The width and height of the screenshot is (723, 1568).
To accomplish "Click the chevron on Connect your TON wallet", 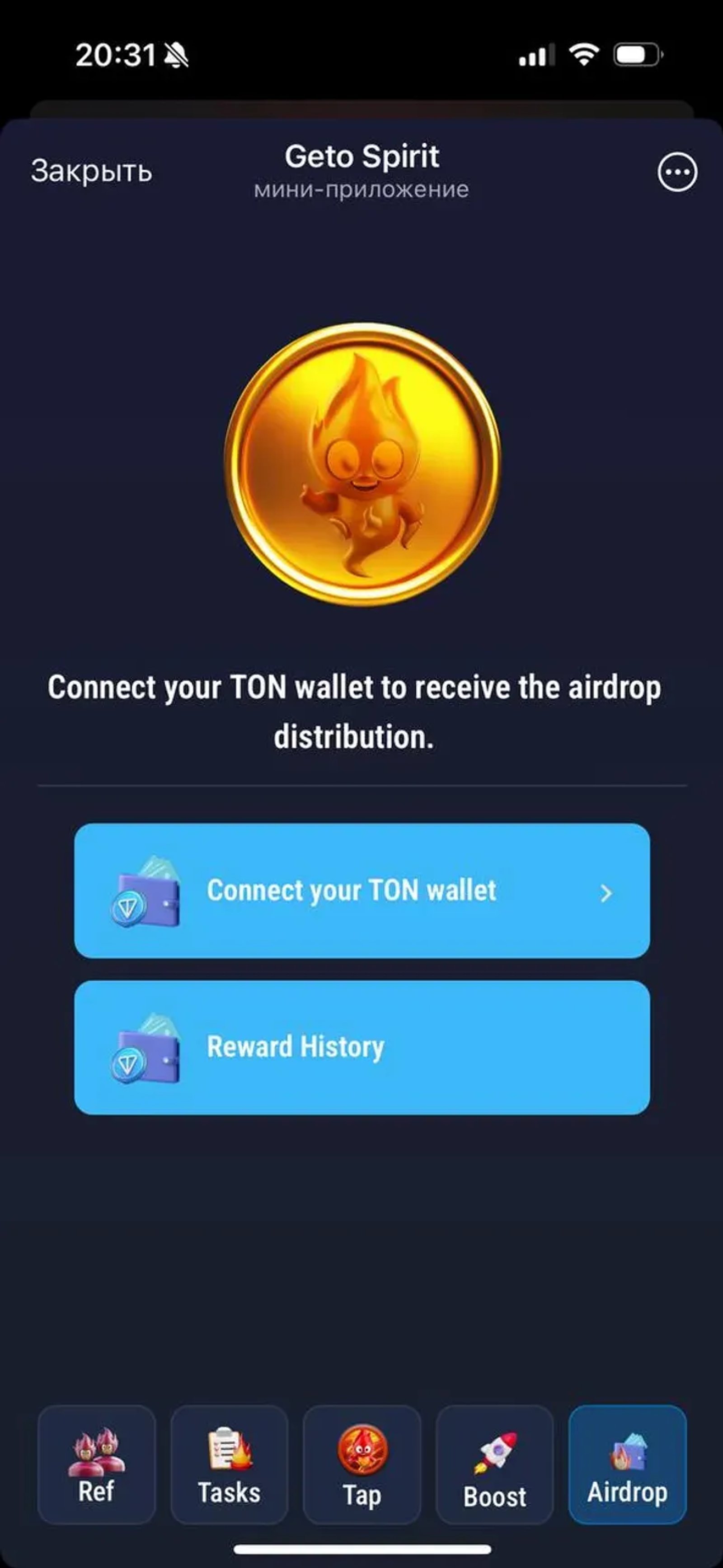I will pyautogui.click(x=606, y=894).
